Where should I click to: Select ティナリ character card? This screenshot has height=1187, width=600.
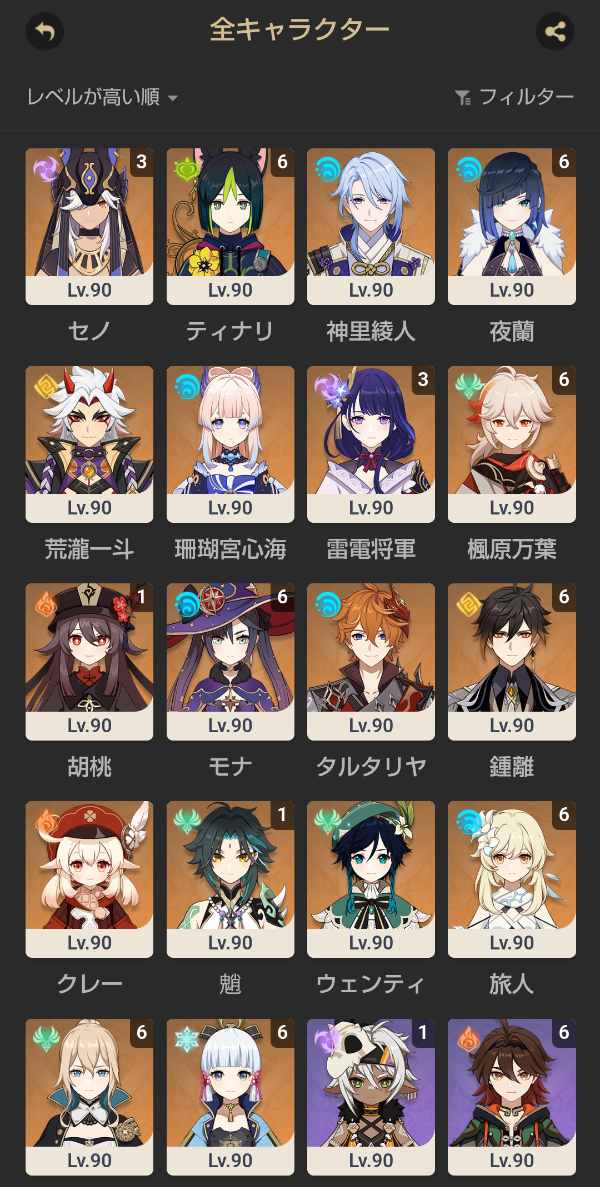230,226
